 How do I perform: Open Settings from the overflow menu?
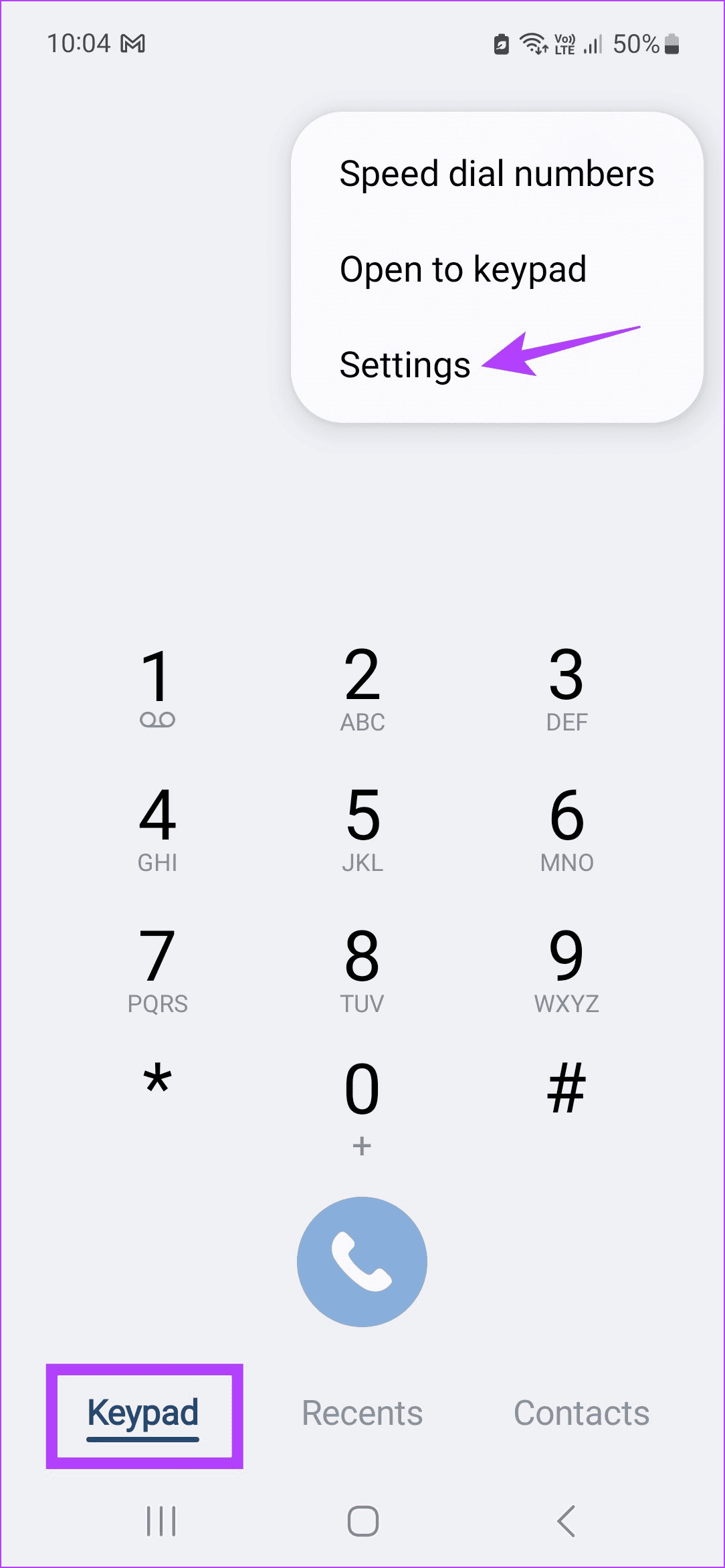click(x=405, y=365)
